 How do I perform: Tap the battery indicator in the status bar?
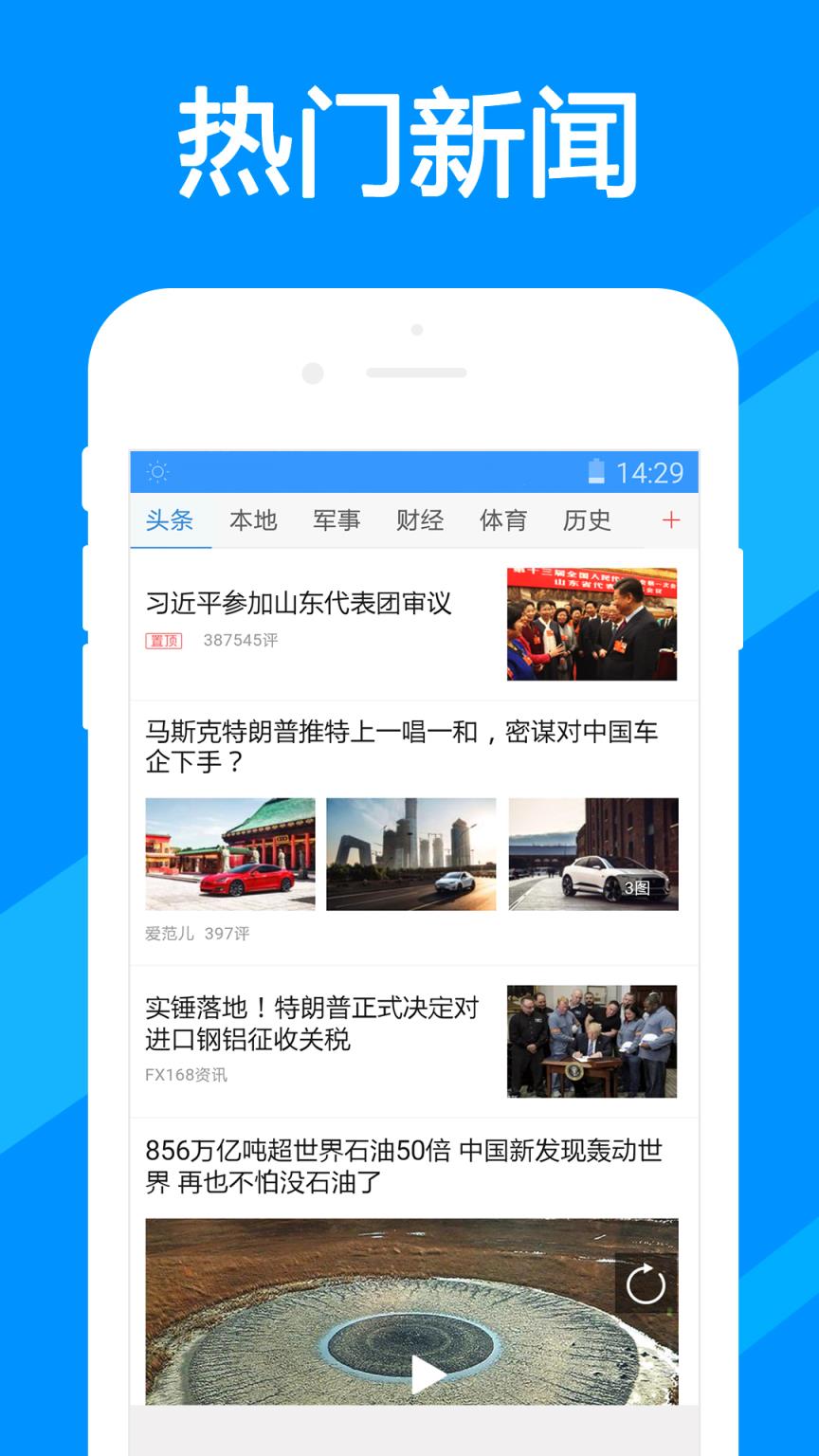tap(595, 470)
